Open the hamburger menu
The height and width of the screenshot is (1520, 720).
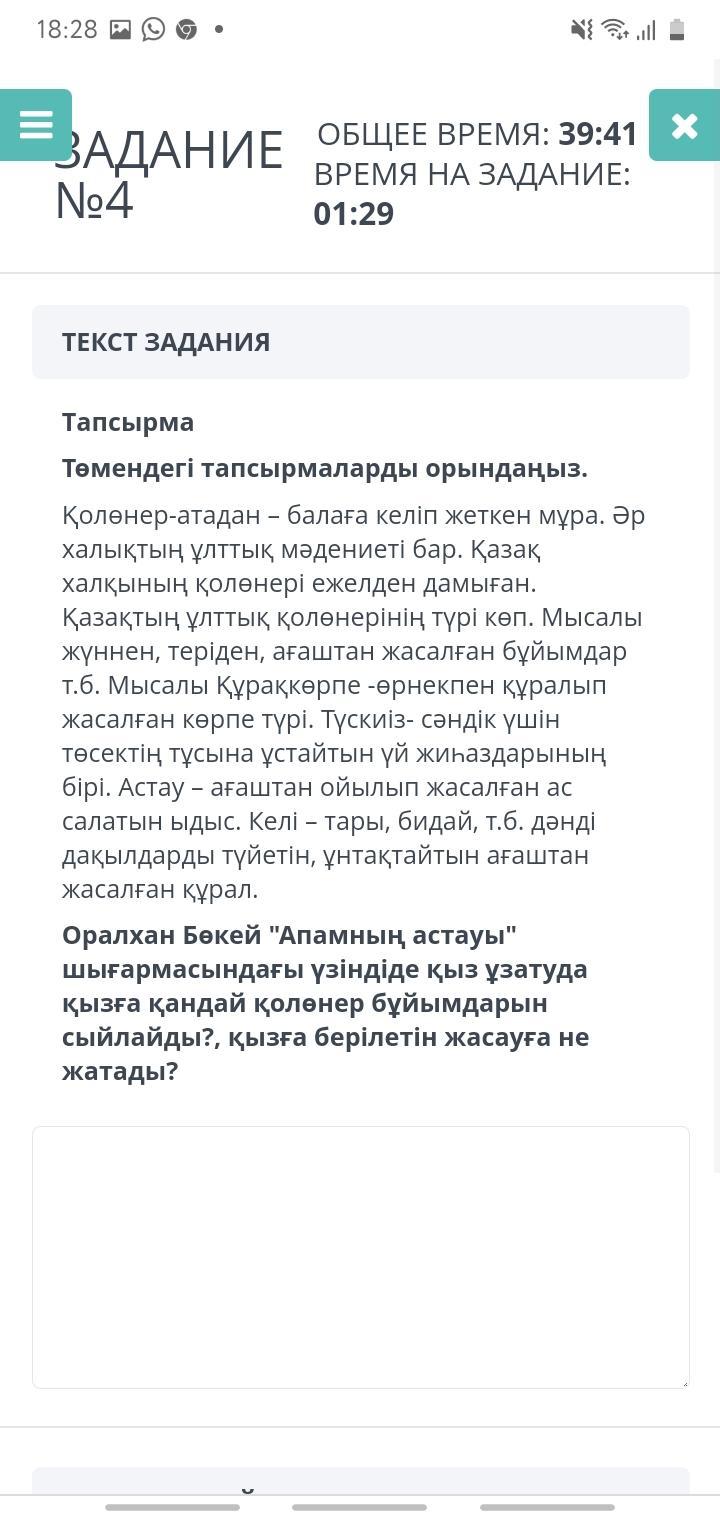pos(36,125)
